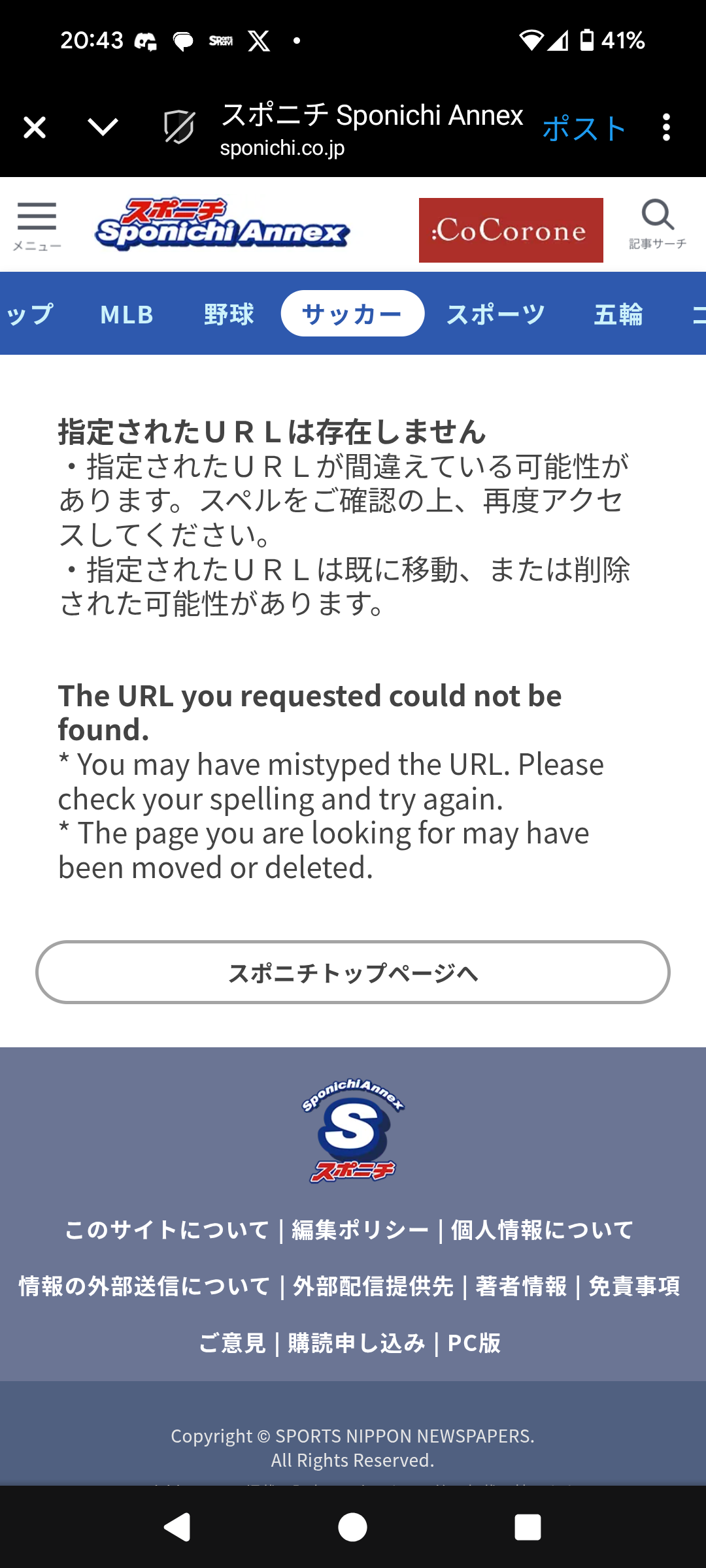Screen dimensions: 706x1568
Task: Open the メニュー hamburger menu
Action: [x=37, y=225]
